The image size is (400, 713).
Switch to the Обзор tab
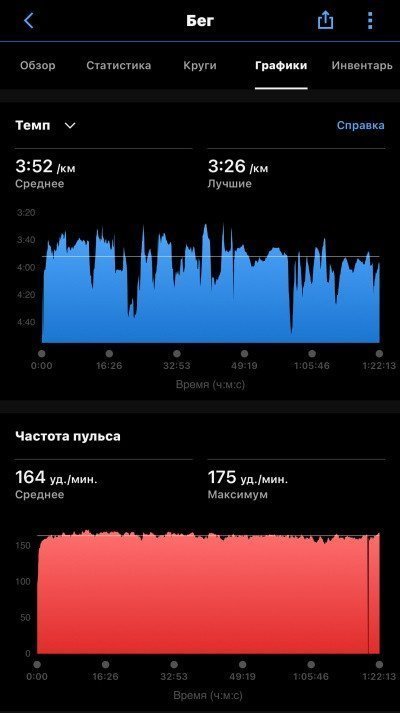[x=38, y=65]
